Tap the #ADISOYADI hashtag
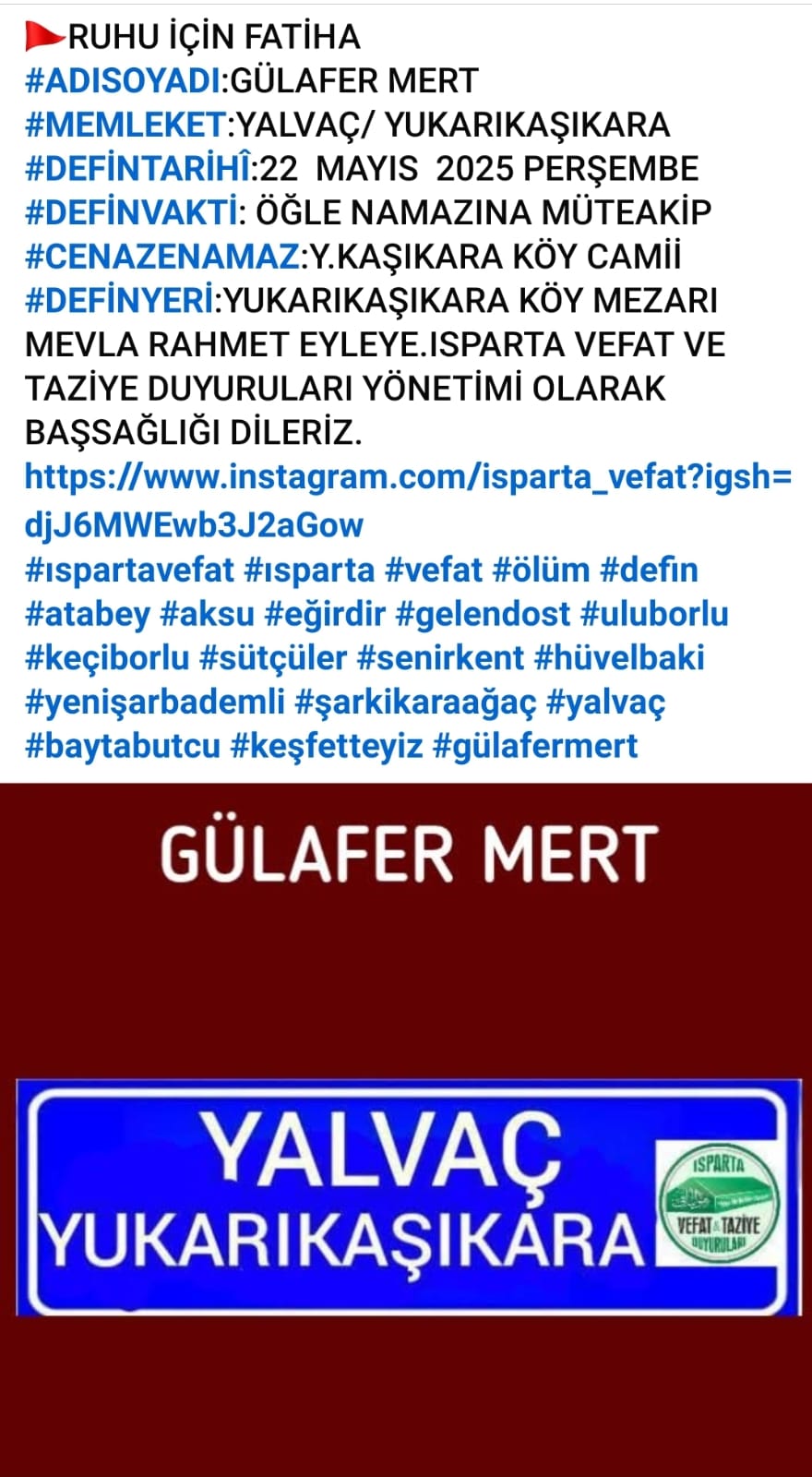The image size is (812, 1477). pos(123,81)
